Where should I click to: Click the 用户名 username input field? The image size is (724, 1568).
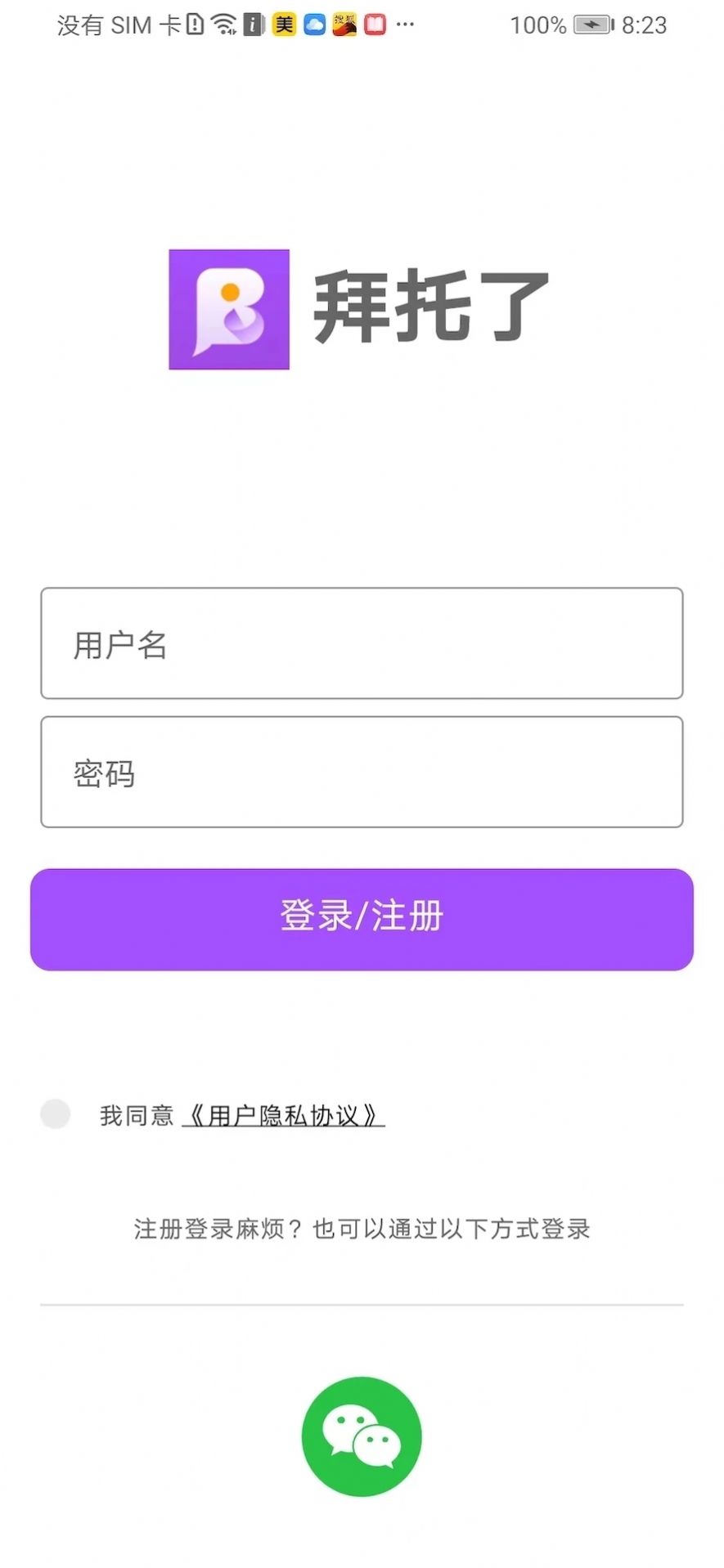[x=361, y=643]
